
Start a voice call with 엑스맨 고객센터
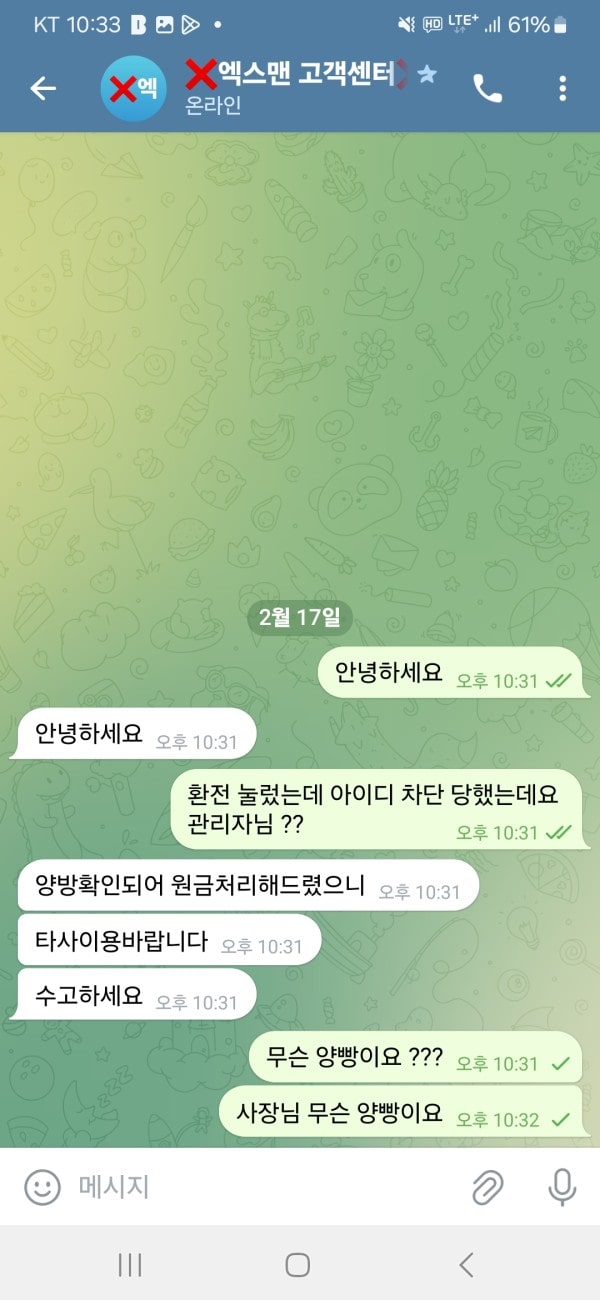point(487,88)
